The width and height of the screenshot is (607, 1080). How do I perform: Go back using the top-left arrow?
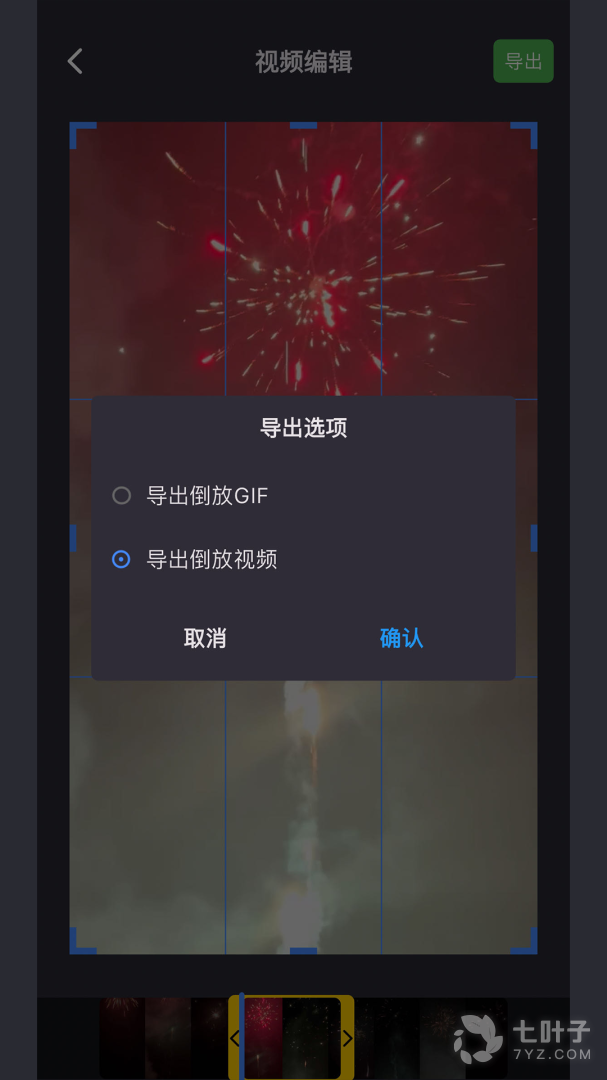pos(75,61)
